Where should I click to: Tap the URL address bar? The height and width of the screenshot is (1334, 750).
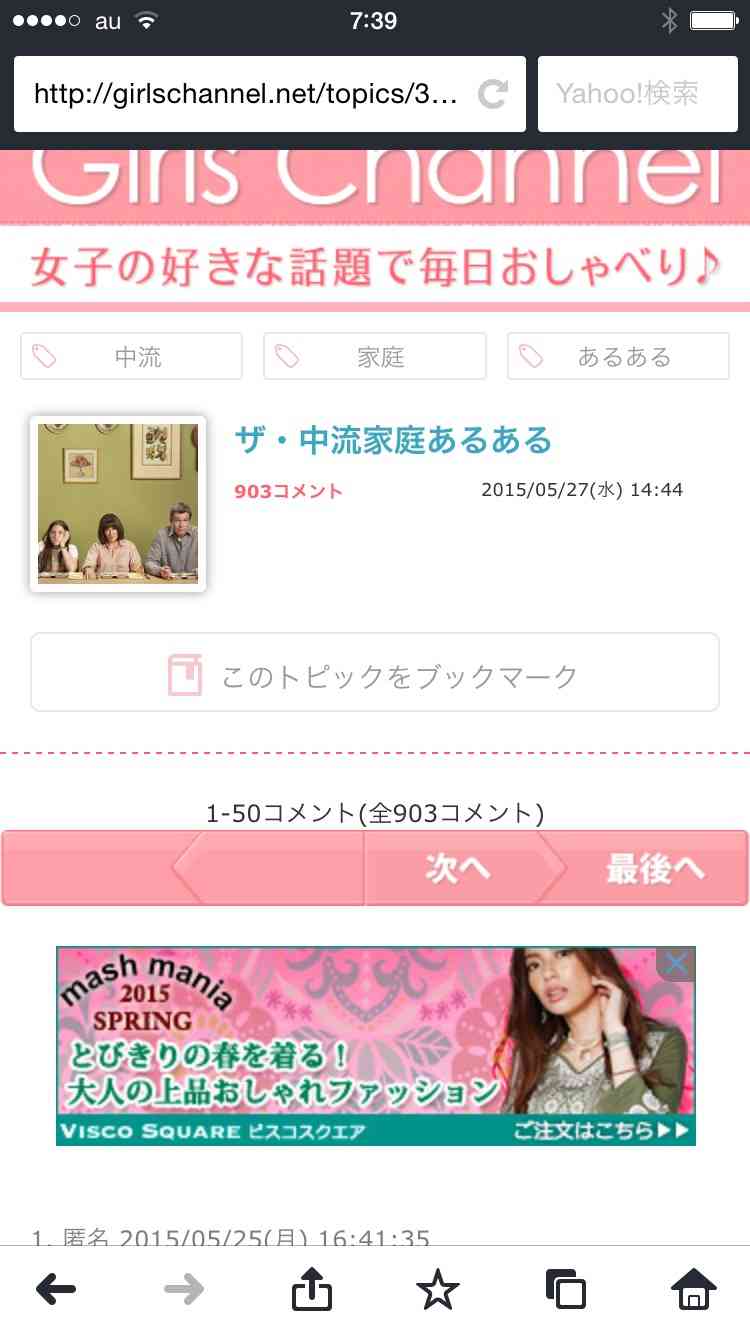245,94
